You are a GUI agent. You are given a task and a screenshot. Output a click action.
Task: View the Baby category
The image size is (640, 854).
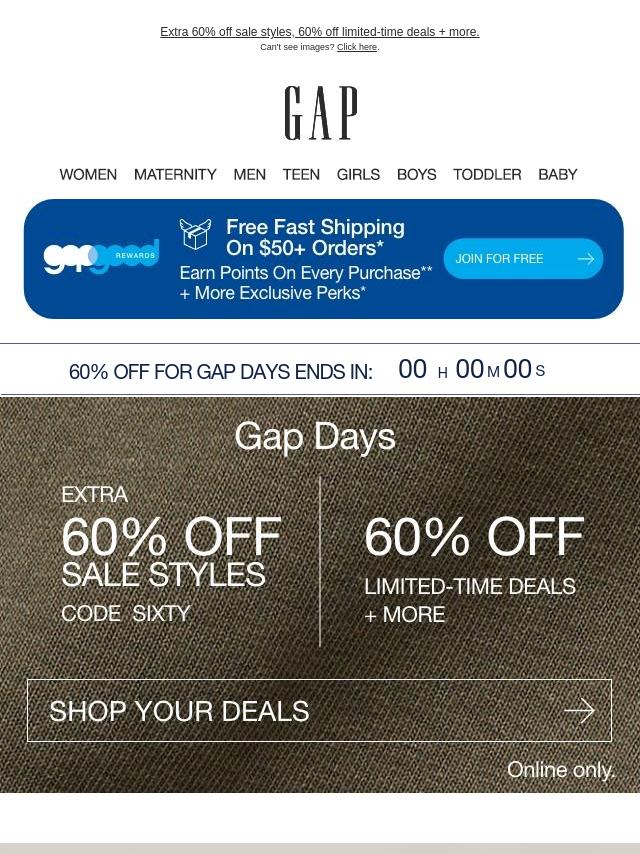tap(557, 174)
